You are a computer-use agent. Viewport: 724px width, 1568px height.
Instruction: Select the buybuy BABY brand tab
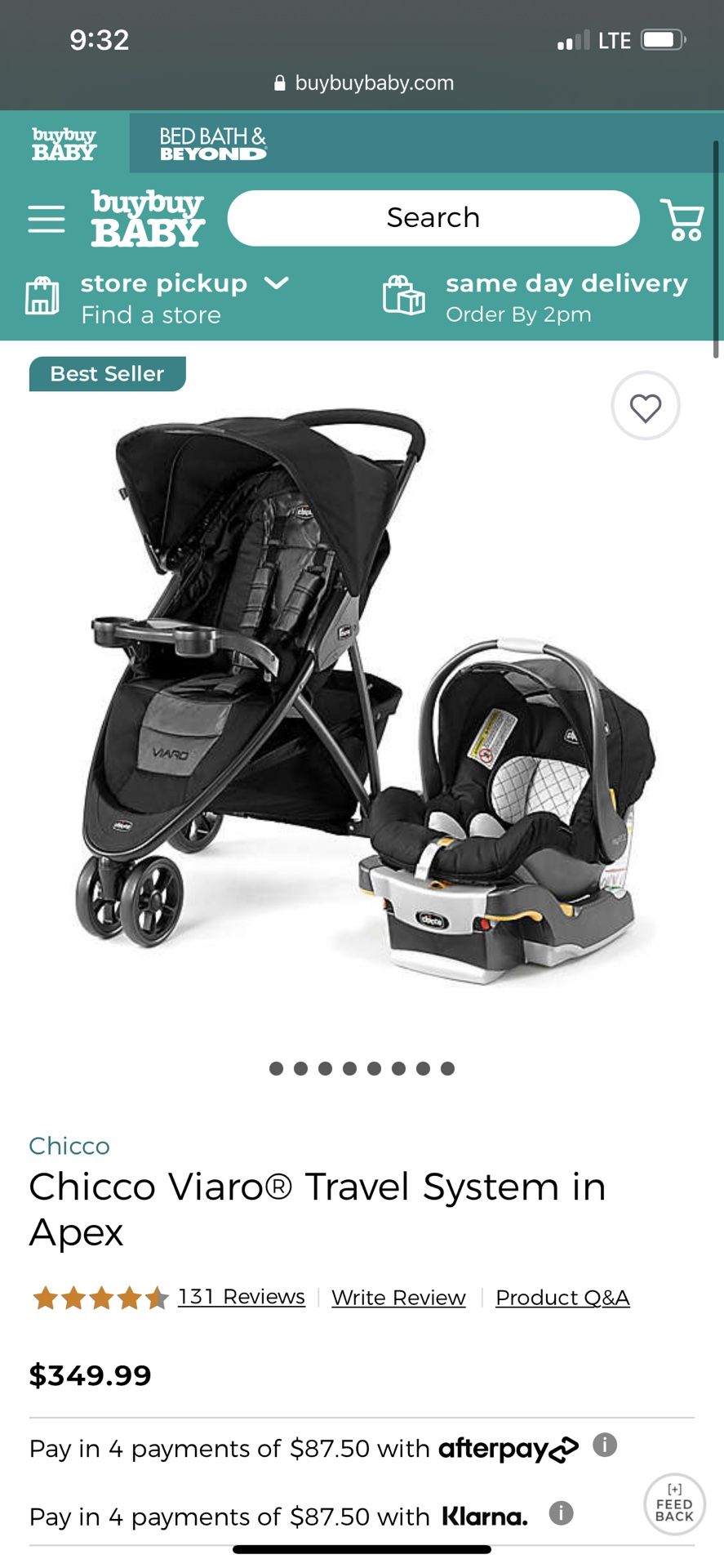pyautogui.click(x=64, y=143)
